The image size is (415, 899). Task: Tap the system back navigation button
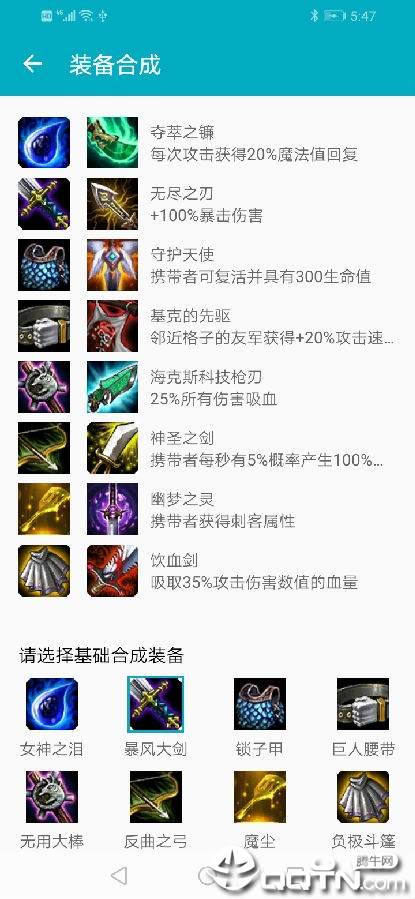click(119, 875)
